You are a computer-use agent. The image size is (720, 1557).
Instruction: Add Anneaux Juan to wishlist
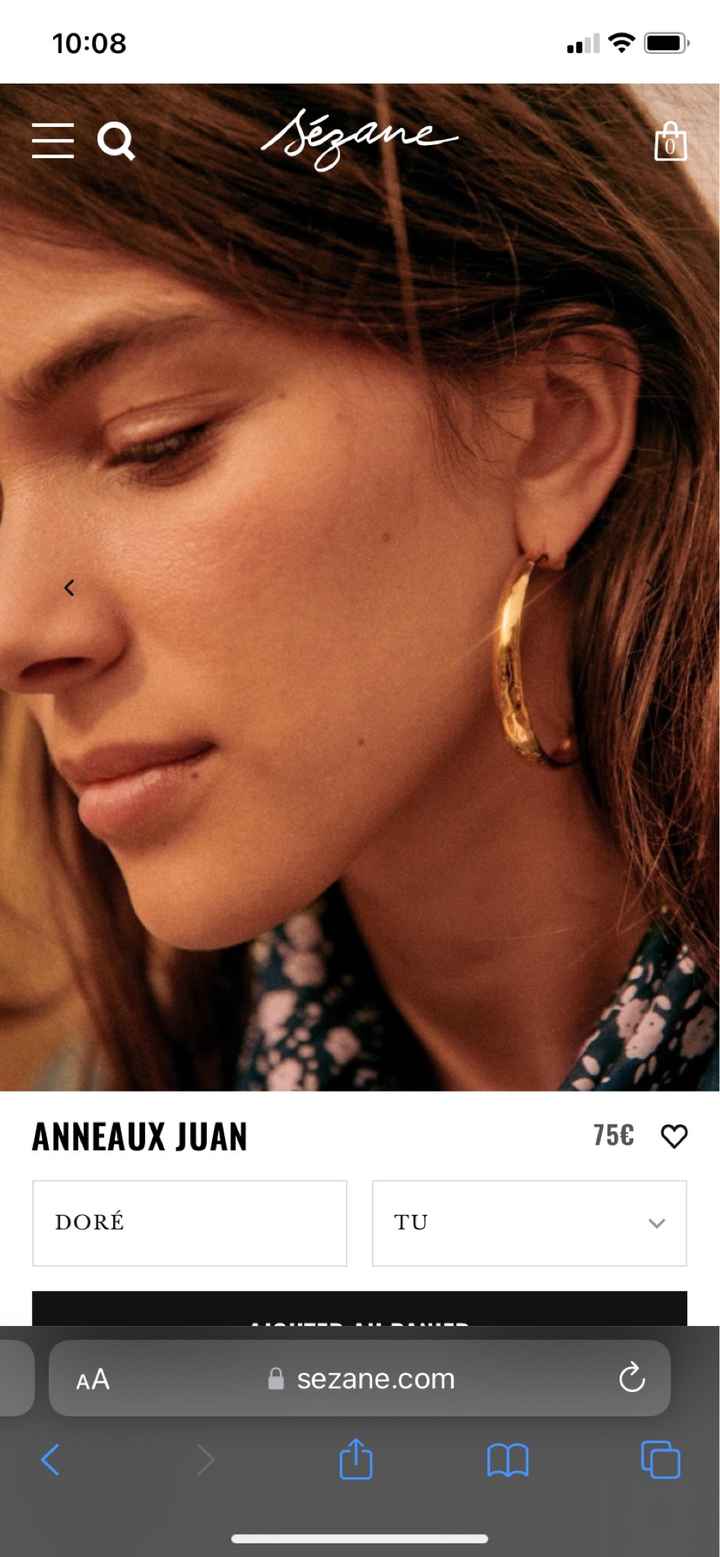click(674, 1136)
